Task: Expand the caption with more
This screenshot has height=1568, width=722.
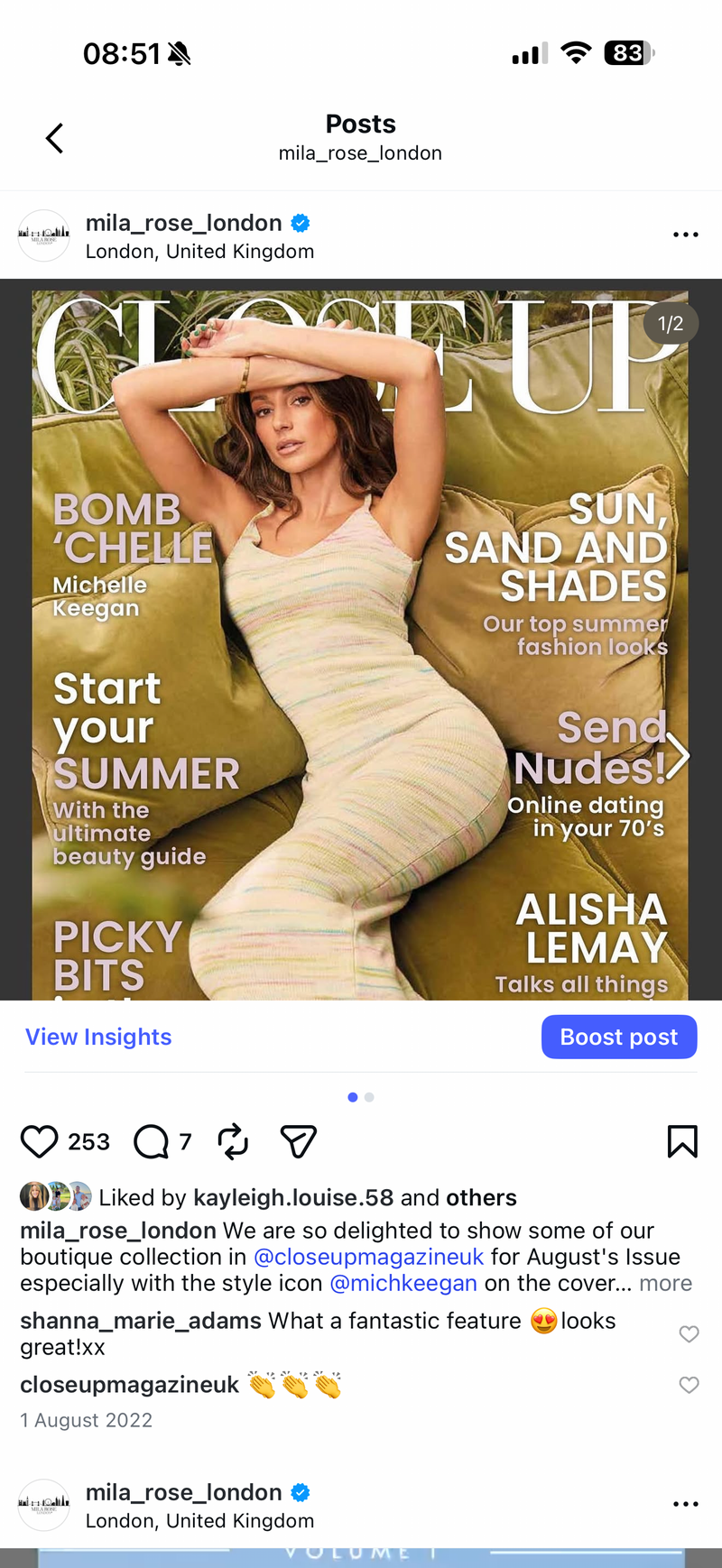Action: [666, 1283]
